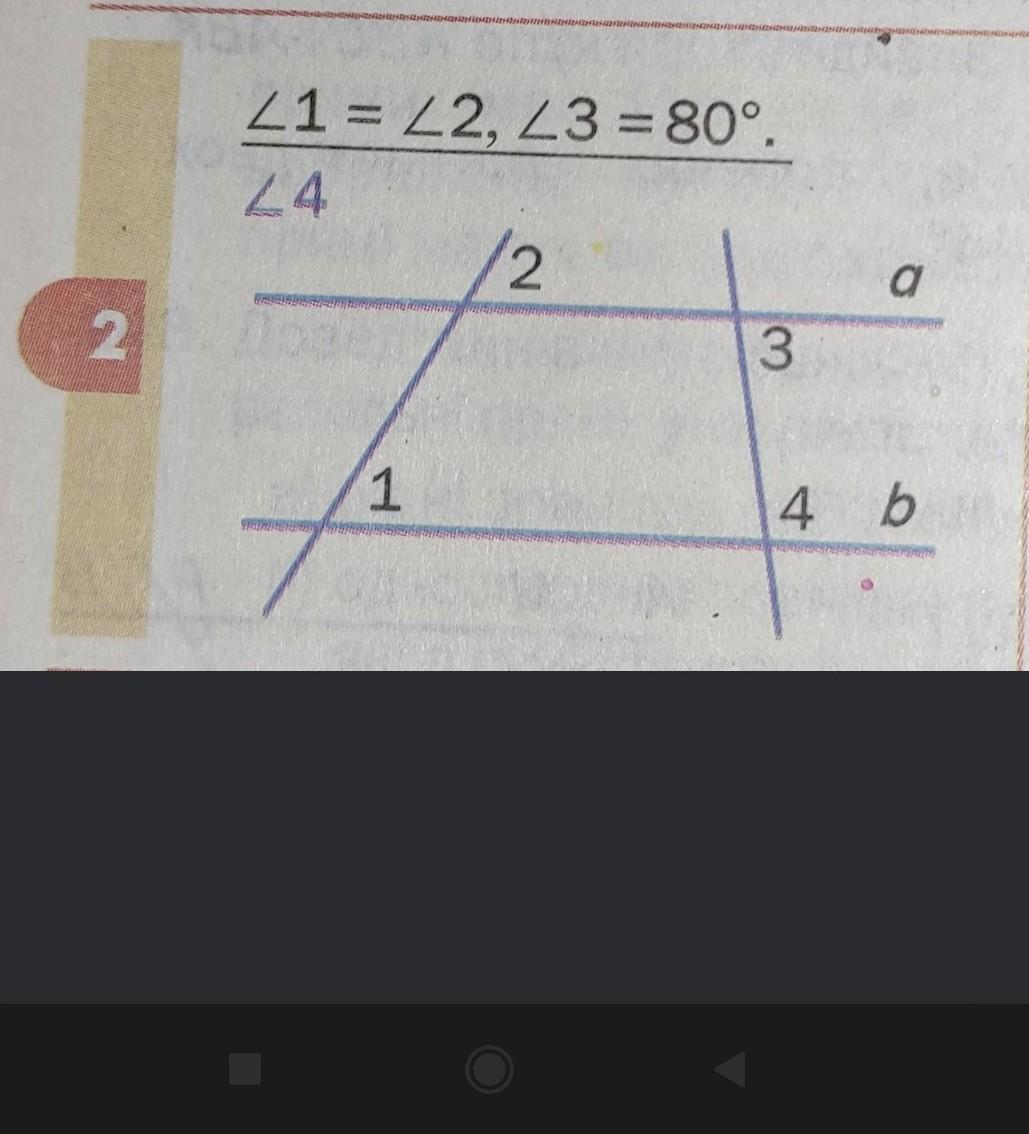Go back using the navigation bar triangle
This screenshot has width=1029, height=1134.
731,1069
